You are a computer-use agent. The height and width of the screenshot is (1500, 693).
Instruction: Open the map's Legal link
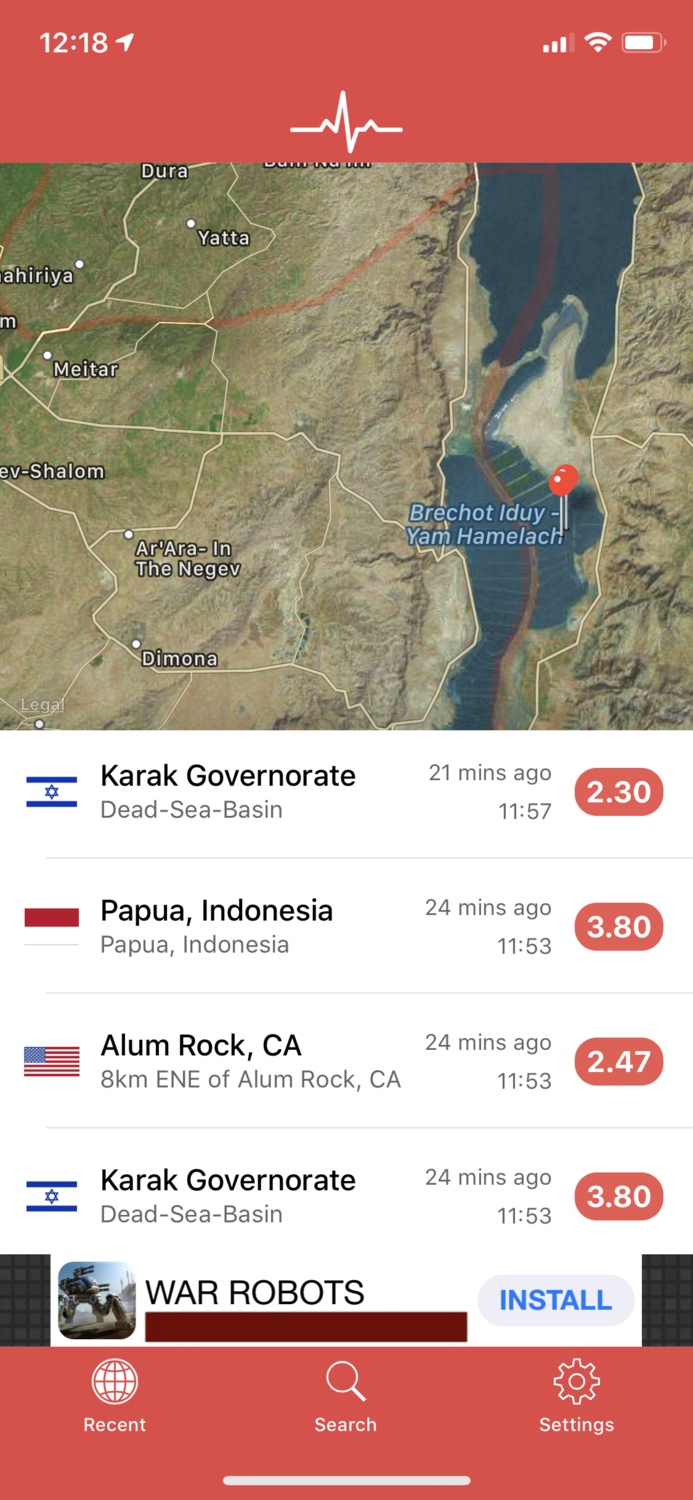click(42, 705)
